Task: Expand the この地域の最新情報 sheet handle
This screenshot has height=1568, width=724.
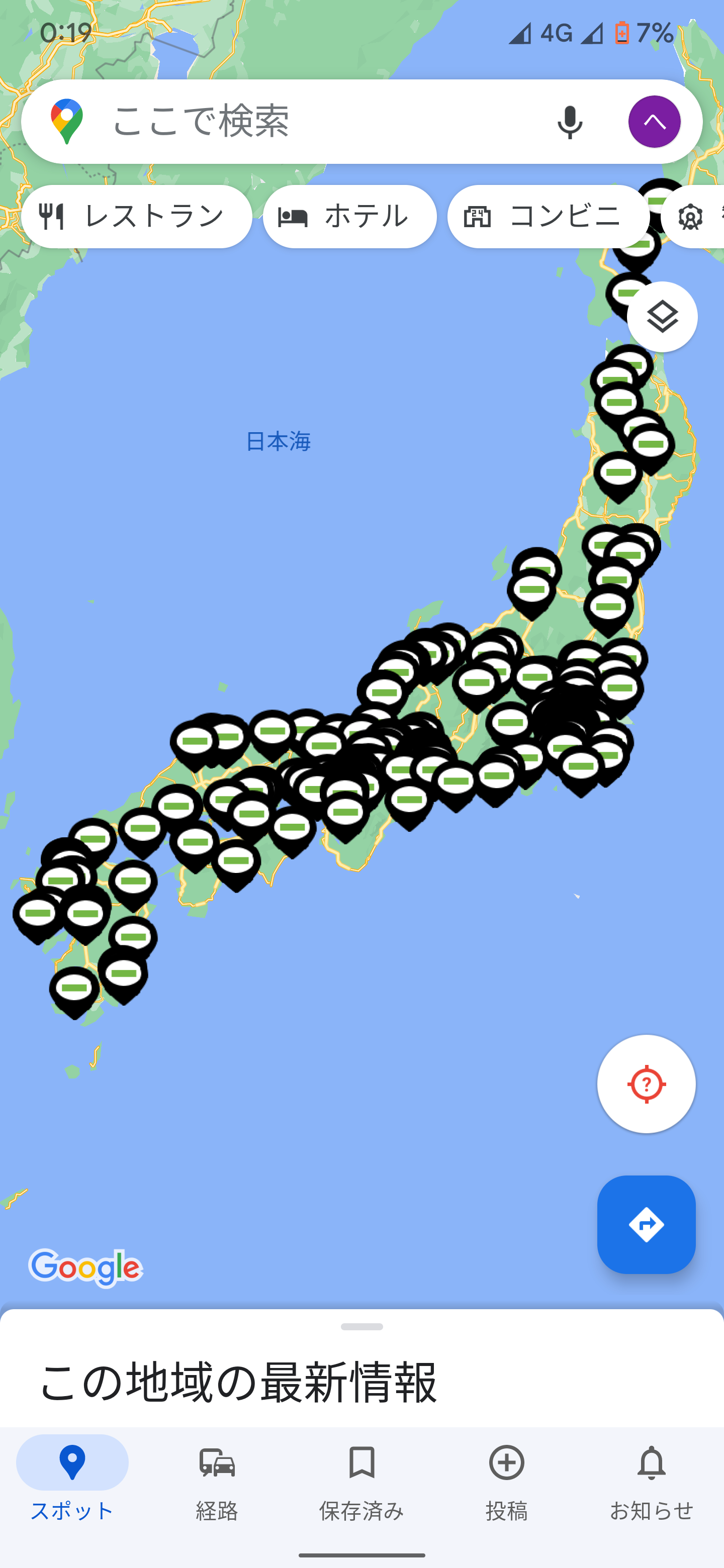Action: coord(361,1327)
